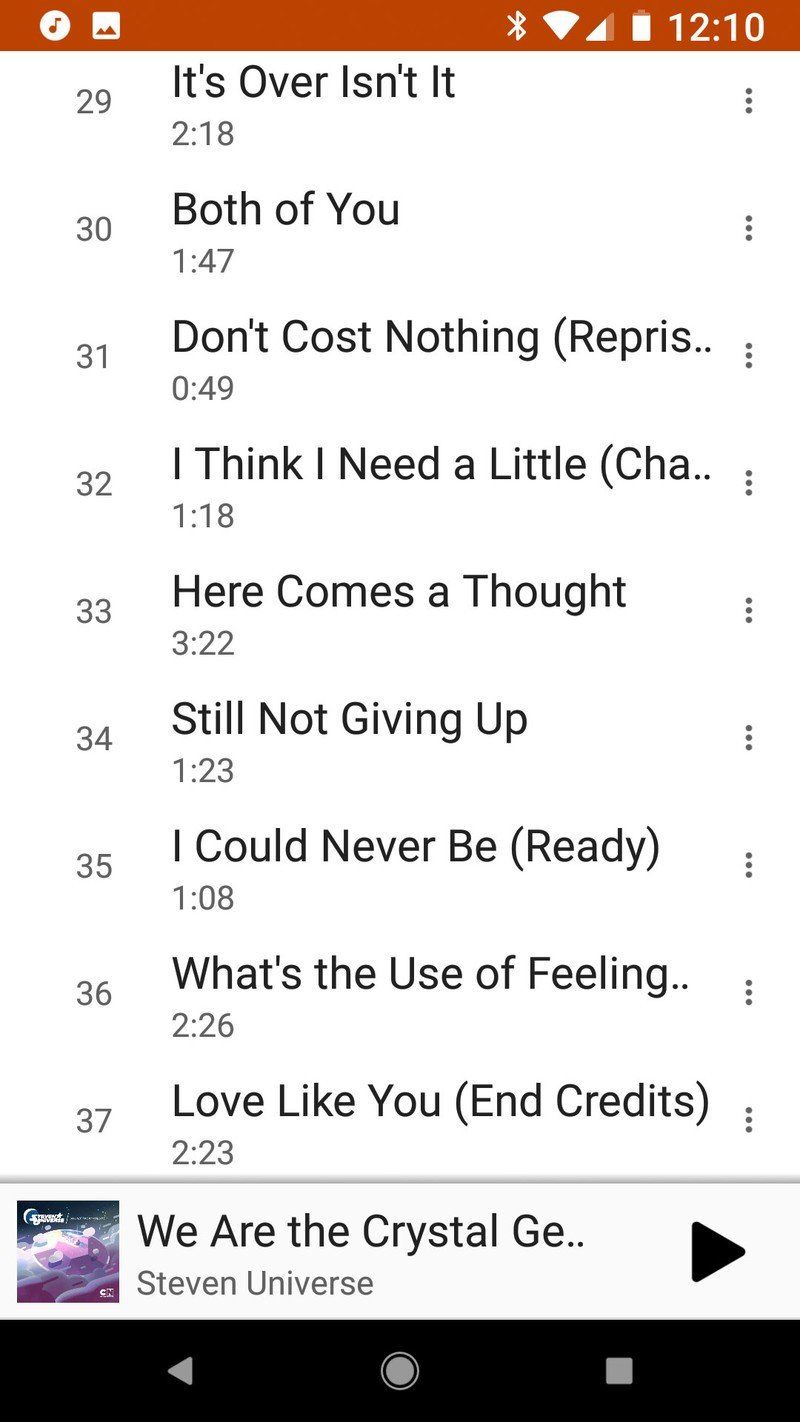The image size is (800, 1422).
Task: Open options for What's the Use of Feeling
Action: click(x=748, y=993)
